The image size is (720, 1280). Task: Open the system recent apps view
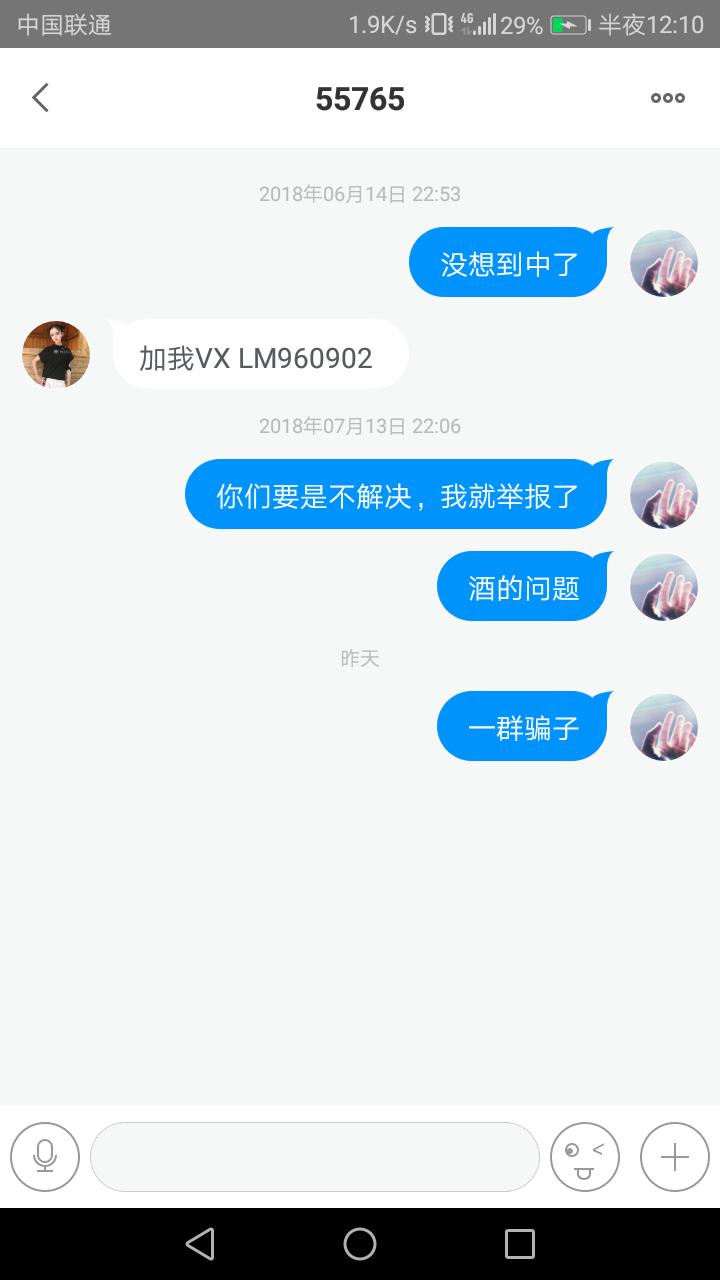click(519, 1244)
